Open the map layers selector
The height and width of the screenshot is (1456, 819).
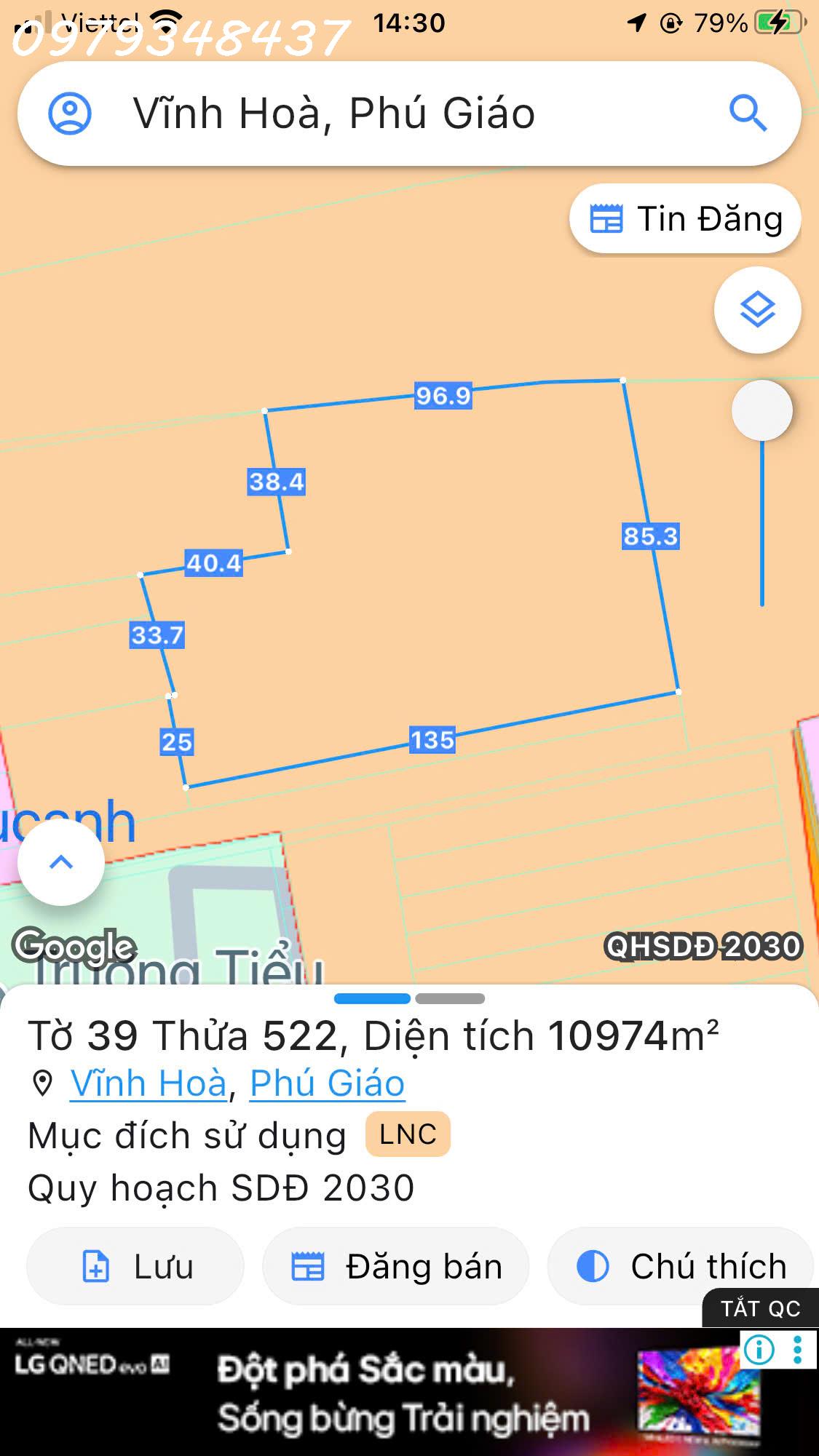click(758, 311)
